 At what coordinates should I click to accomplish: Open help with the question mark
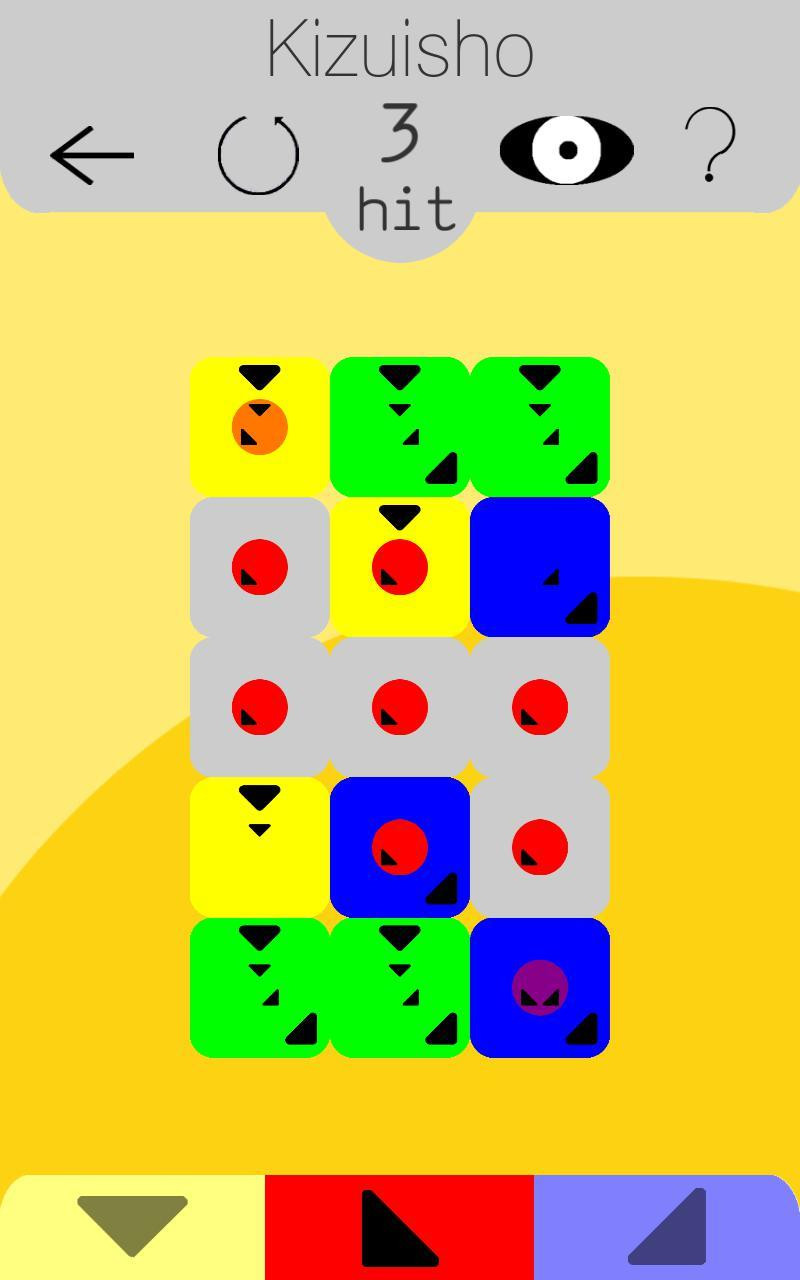click(710, 146)
